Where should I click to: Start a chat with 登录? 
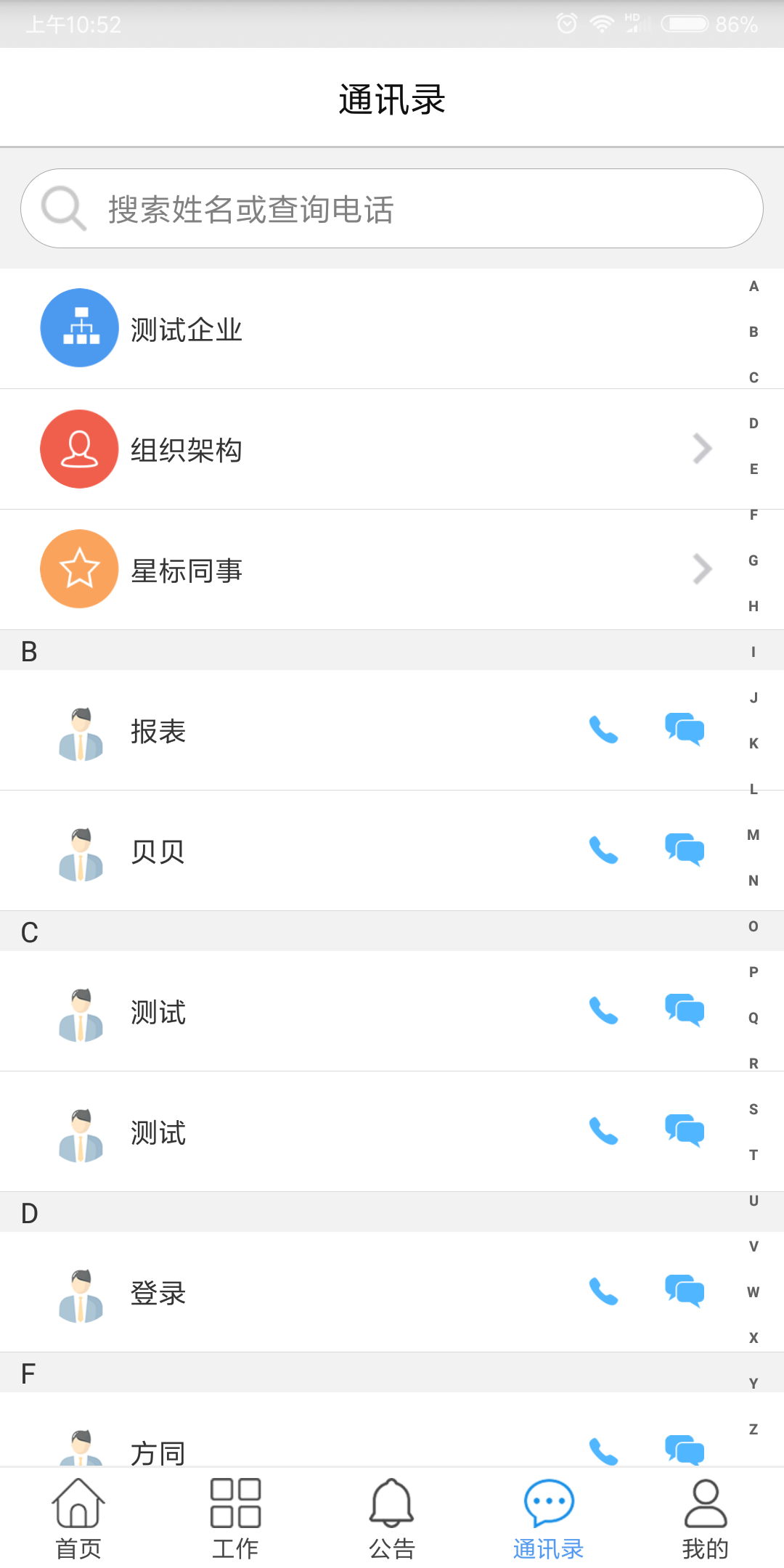click(685, 1291)
